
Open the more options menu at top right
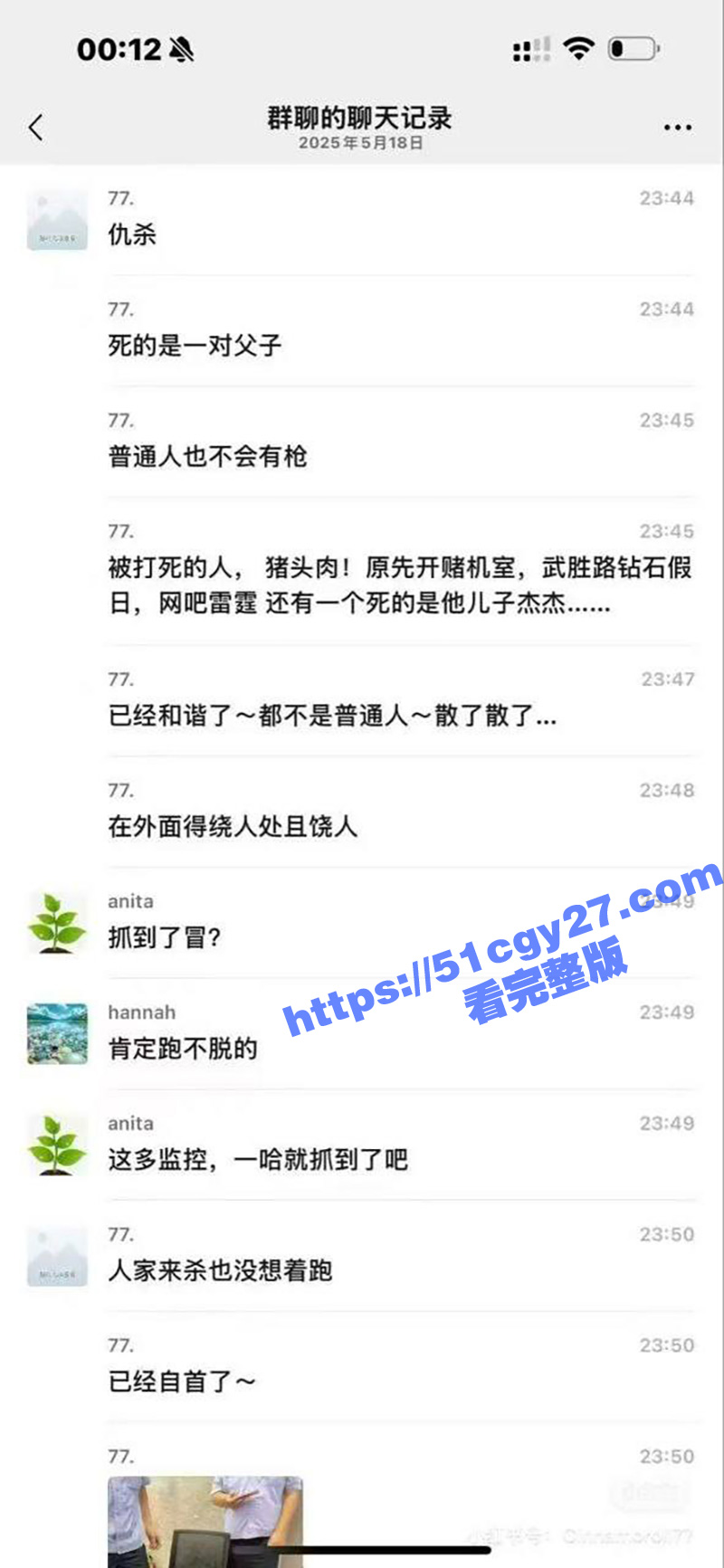point(676,127)
